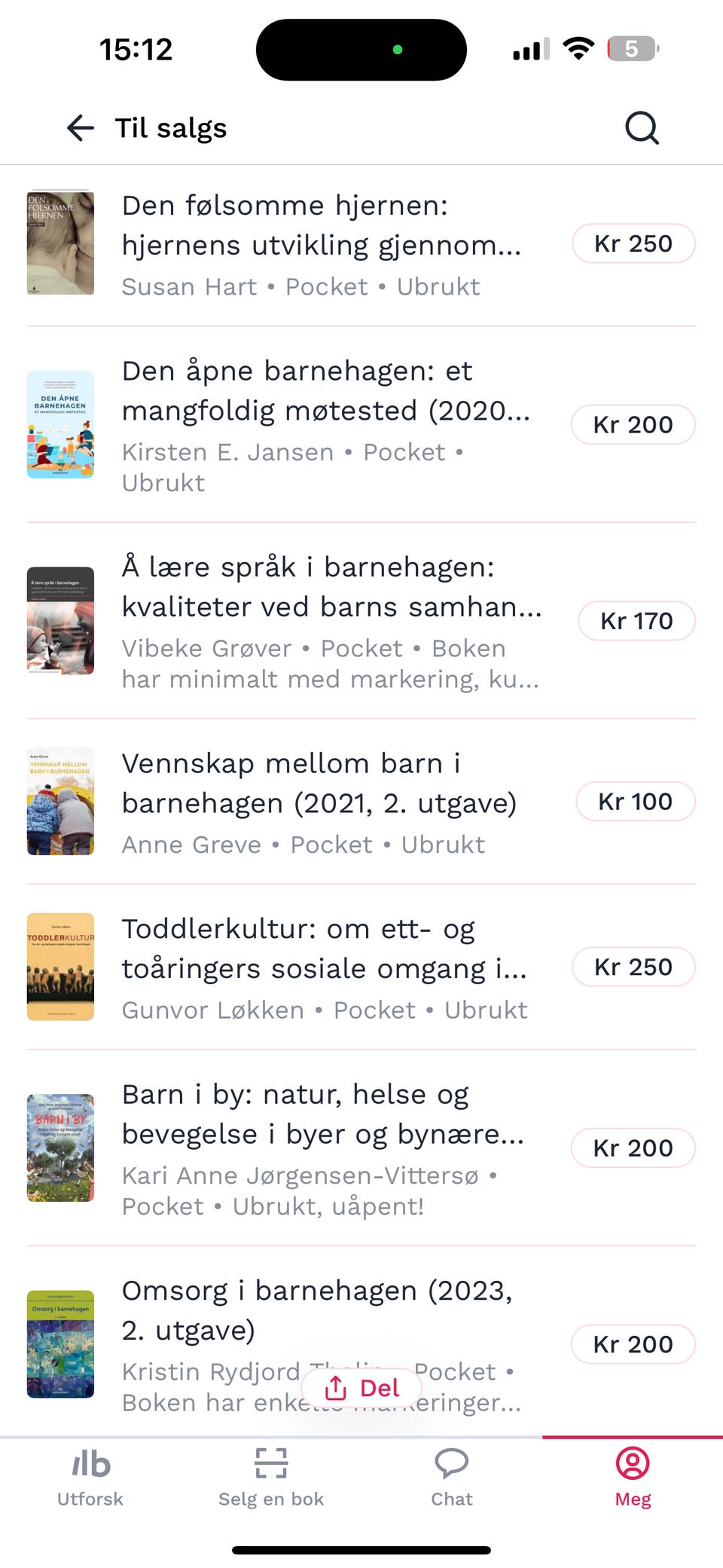Image resolution: width=723 pixels, height=1568 pixels.
Task: Open the listing Toddlerkultur
Action: [x=324, y=969]
